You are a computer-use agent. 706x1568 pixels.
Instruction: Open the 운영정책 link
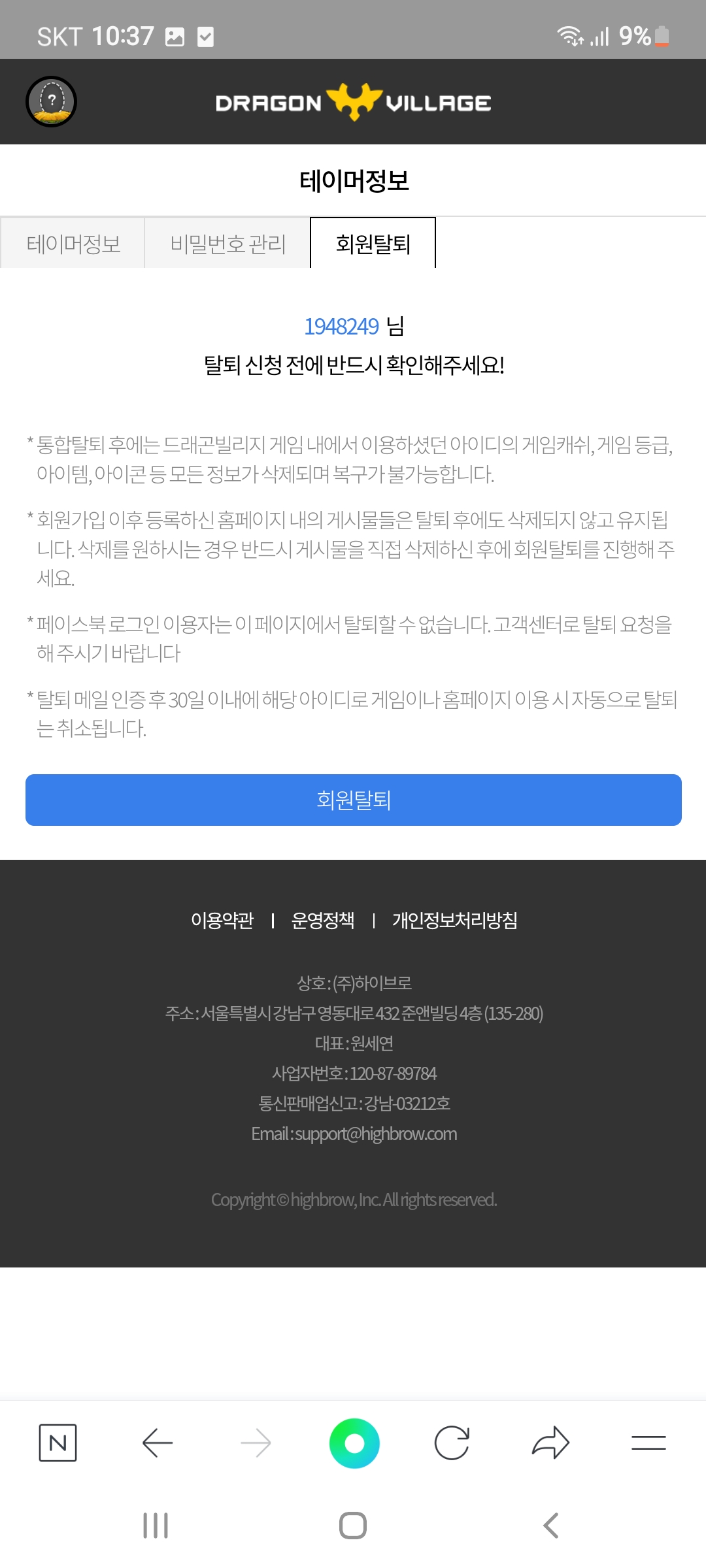(x=323, y=921)
